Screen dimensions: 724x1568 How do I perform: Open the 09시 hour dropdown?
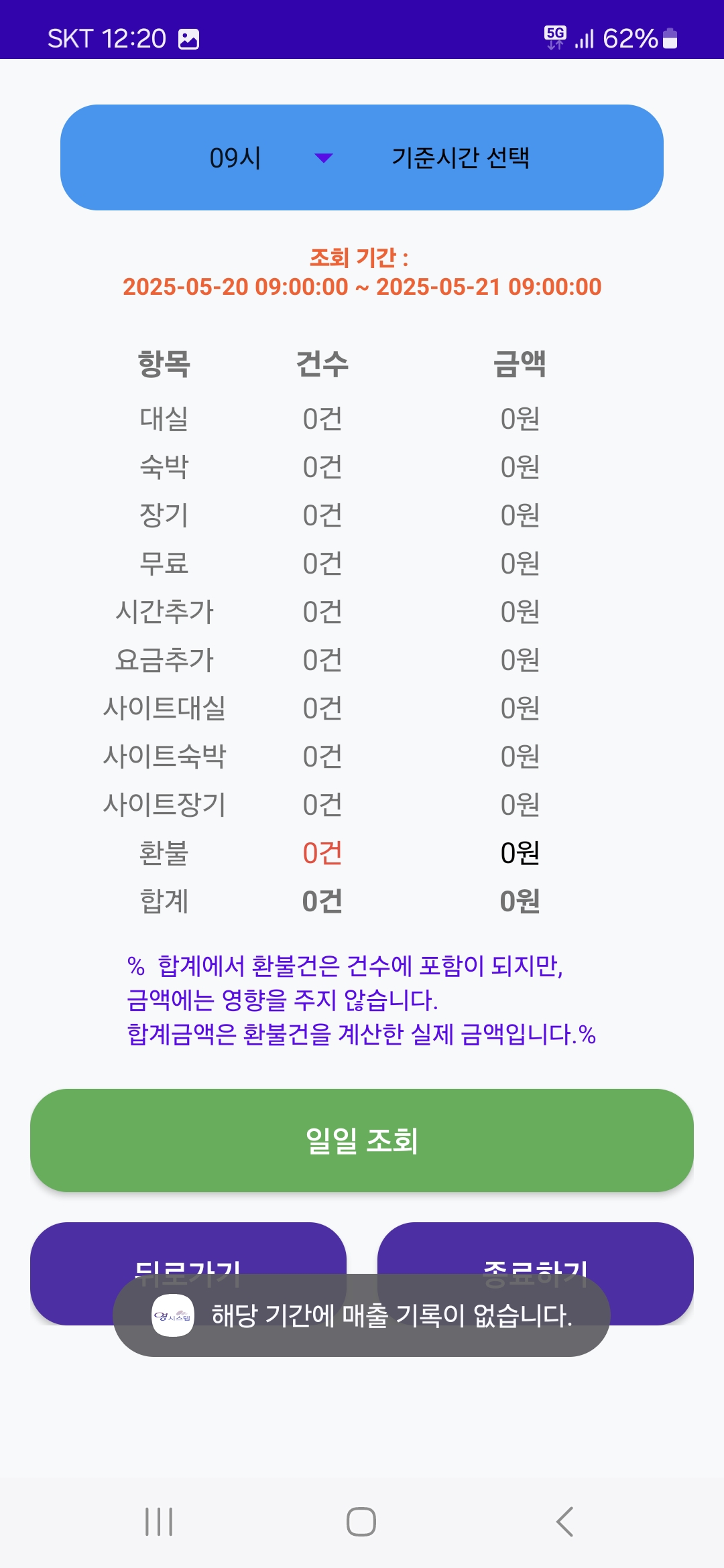tap(234, 158)
